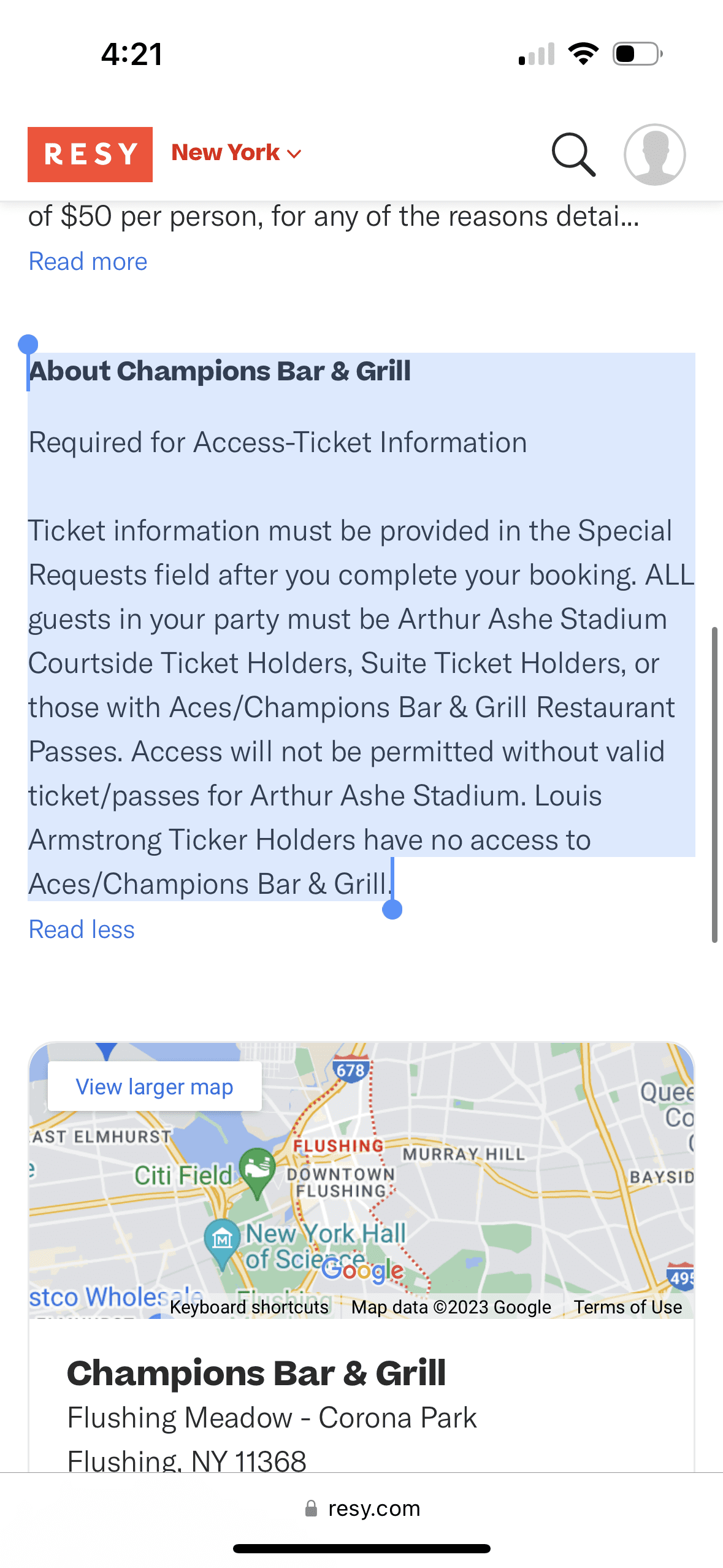Tap the search magnifier icon
This screenshot has width=723, height=1568.
click(x=573, y=155)
